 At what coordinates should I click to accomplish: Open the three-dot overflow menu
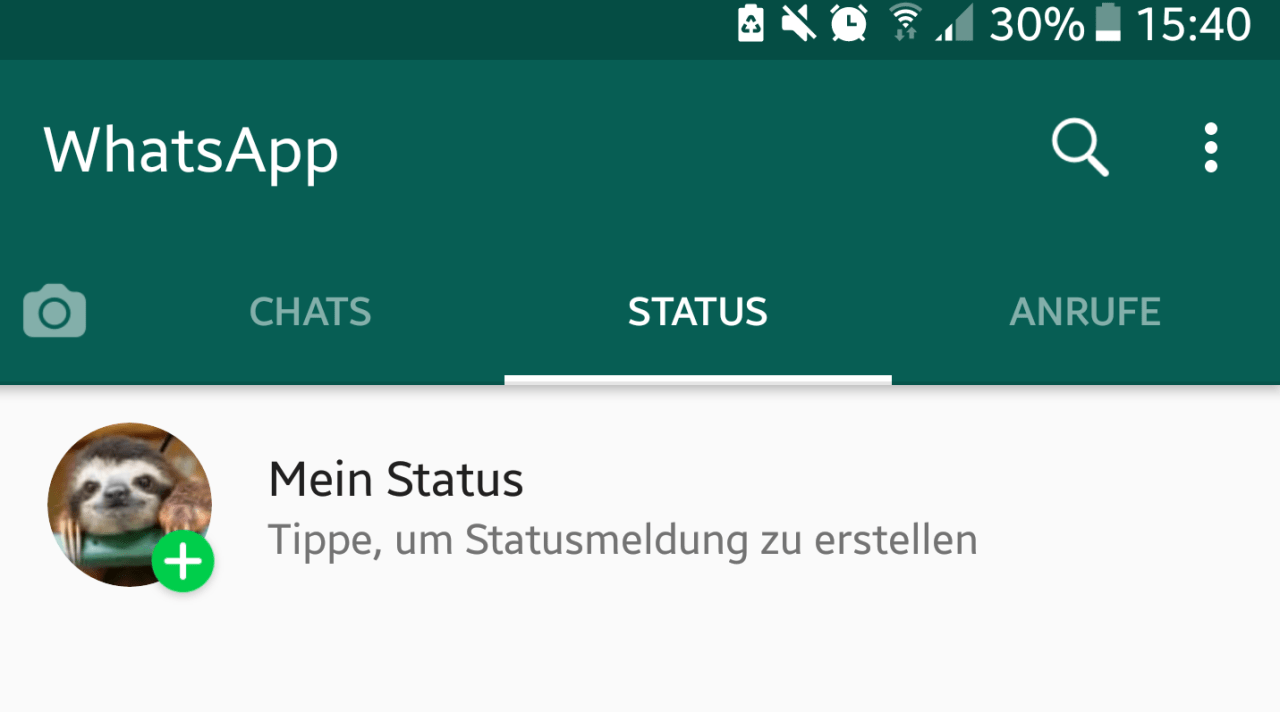(1211, 149)
